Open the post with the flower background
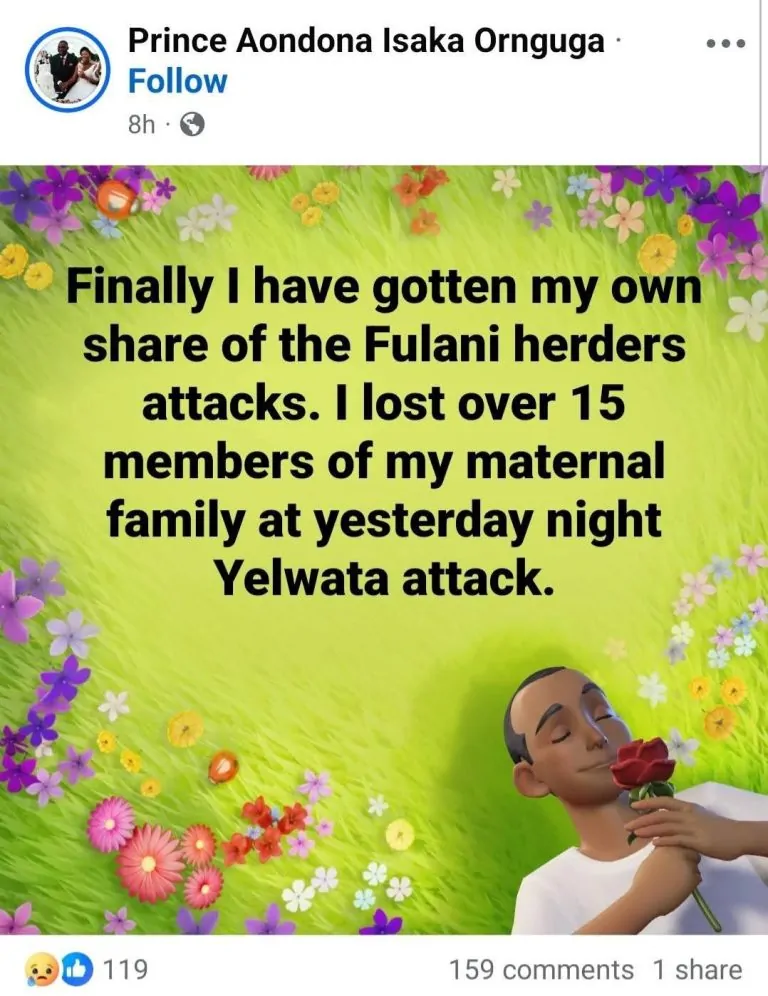 point(384,550)
